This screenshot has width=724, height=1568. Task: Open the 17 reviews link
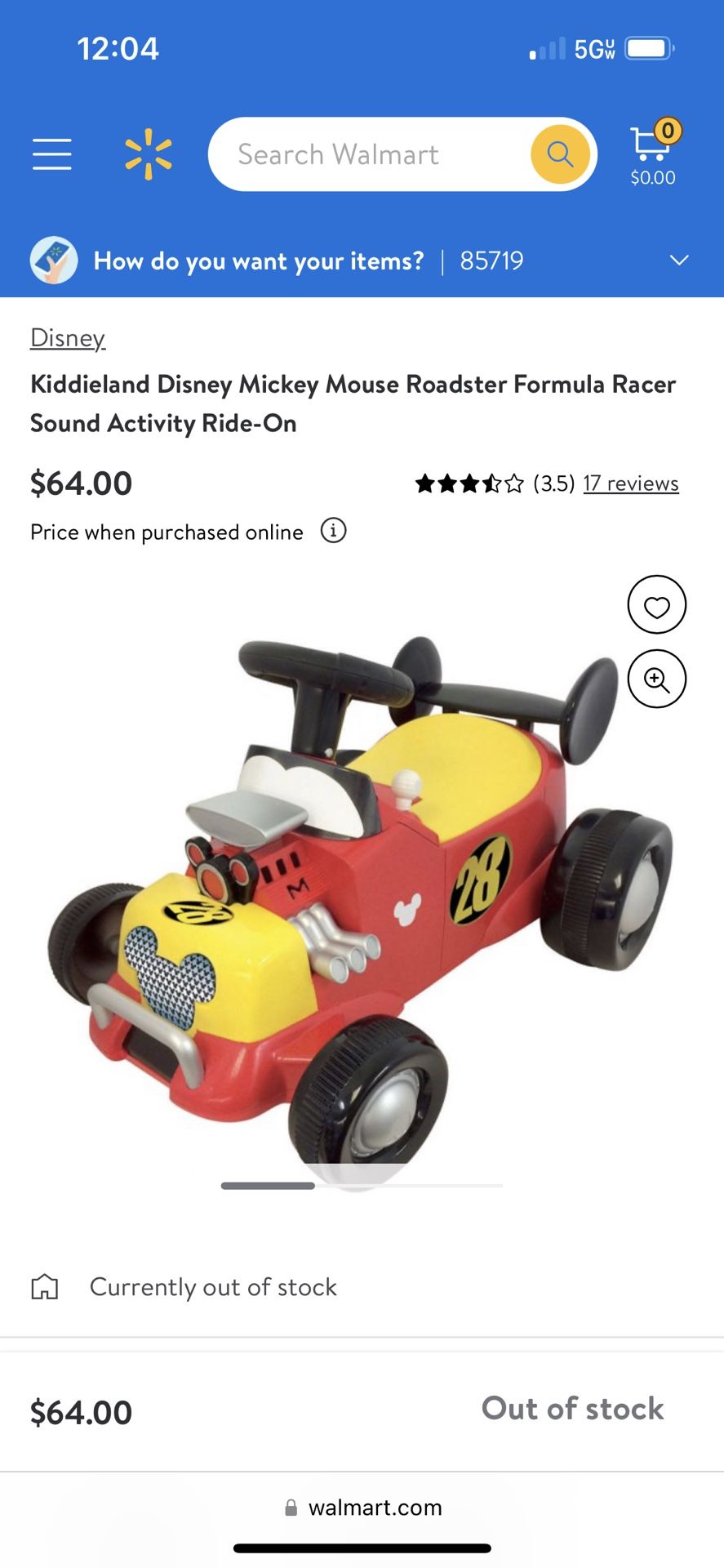[x=631, y=483]
